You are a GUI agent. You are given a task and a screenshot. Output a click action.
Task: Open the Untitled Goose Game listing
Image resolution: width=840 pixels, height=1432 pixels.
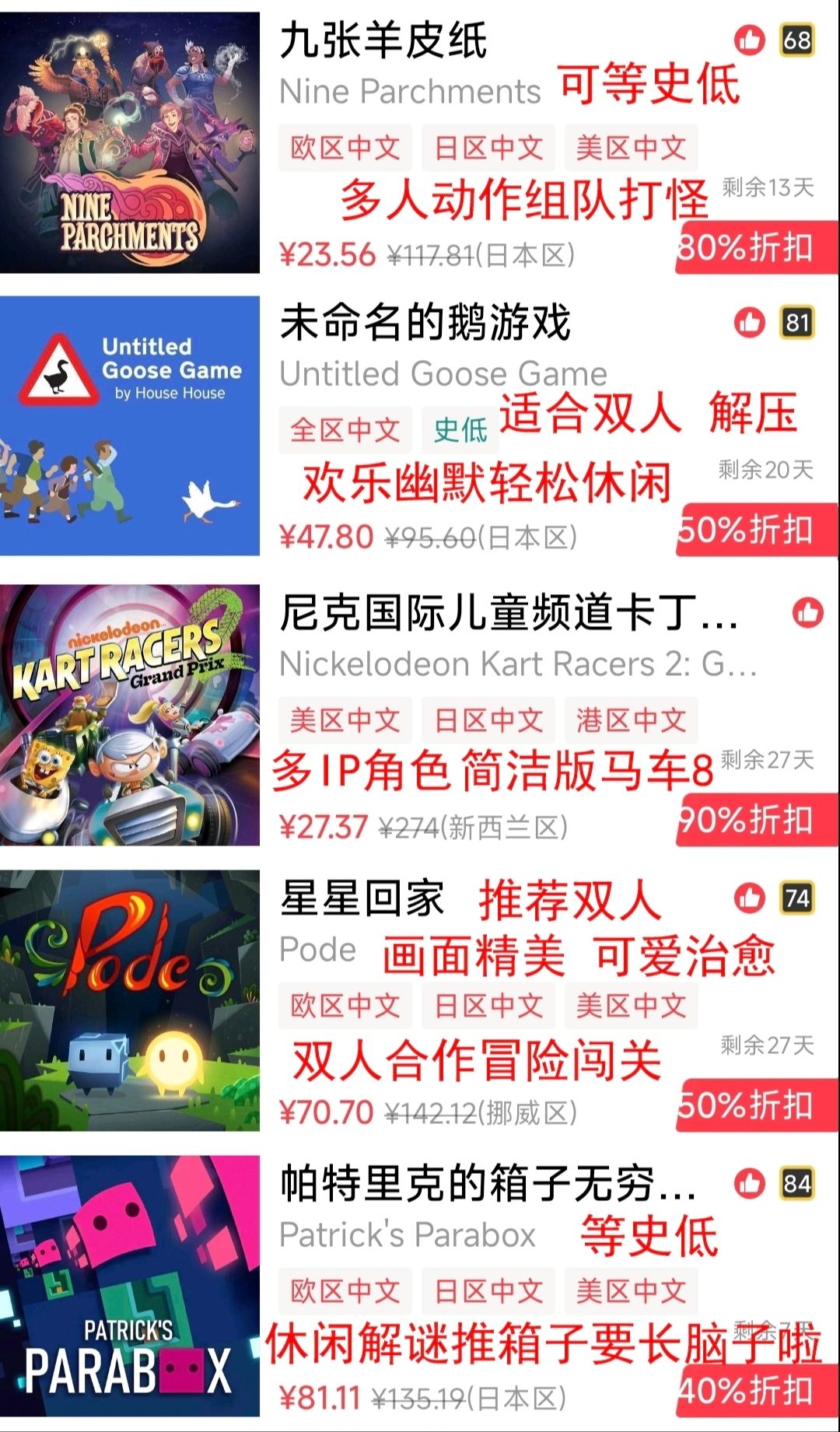coord(425,324)
